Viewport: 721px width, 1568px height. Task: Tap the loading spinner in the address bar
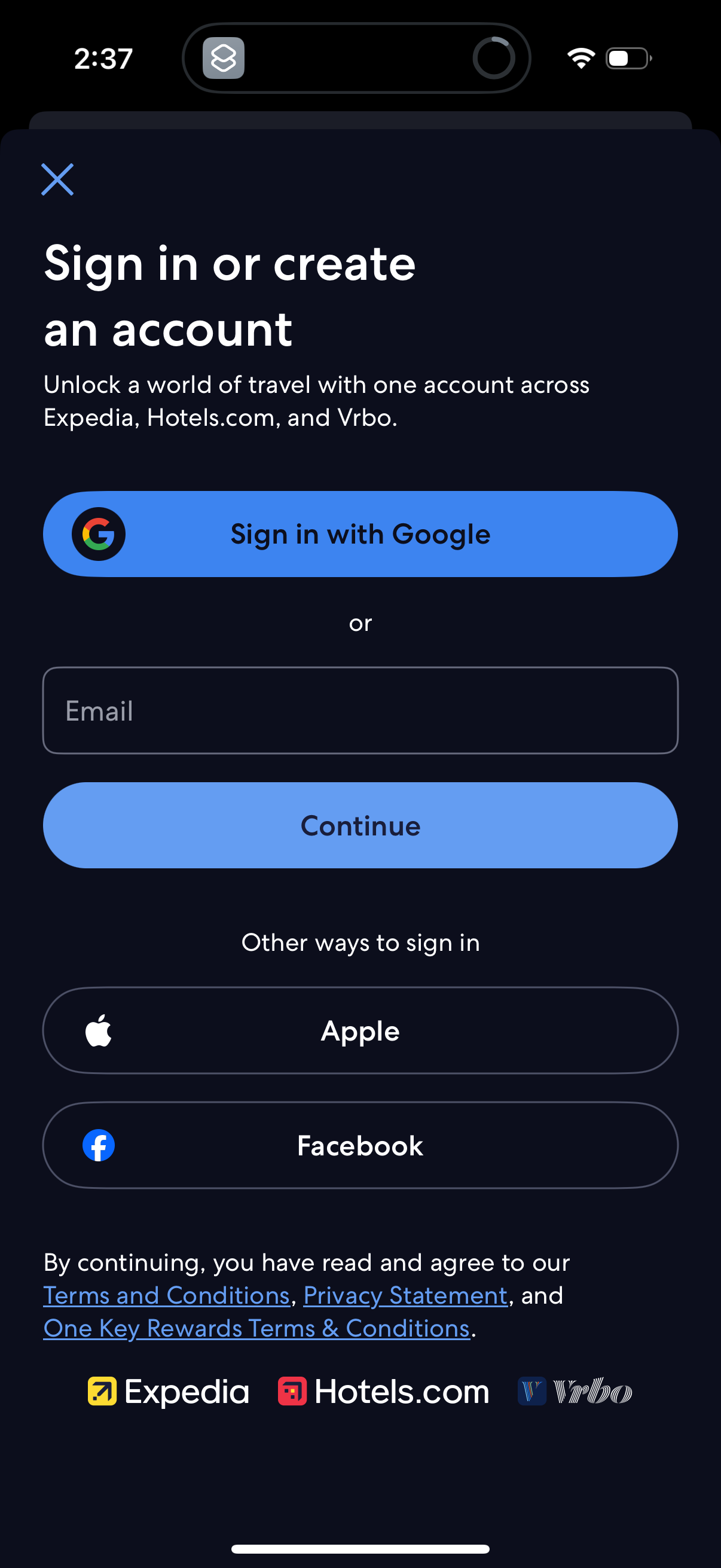(494, 58)
